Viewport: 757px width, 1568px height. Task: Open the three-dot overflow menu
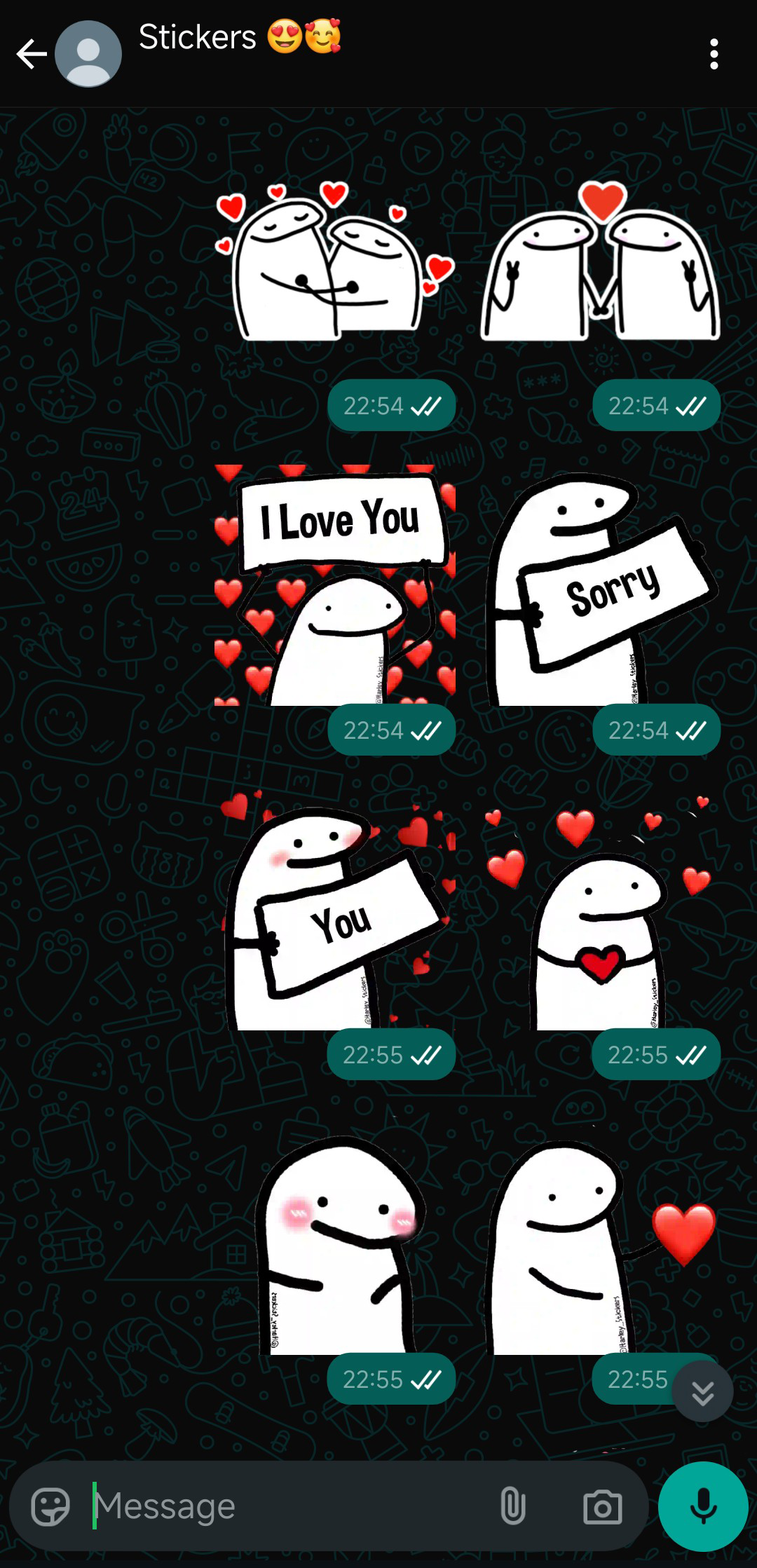tap(714, 54)
